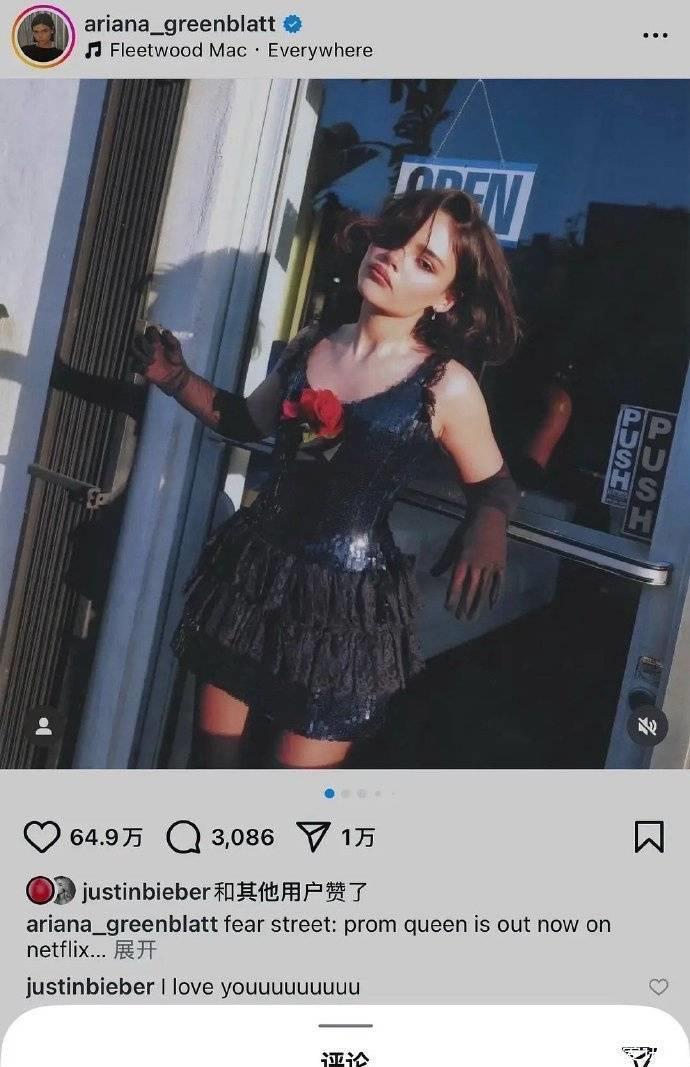Share the post via paper plane
The width and height of the screenshot is (690, 1067).
[x=314, y=836]
